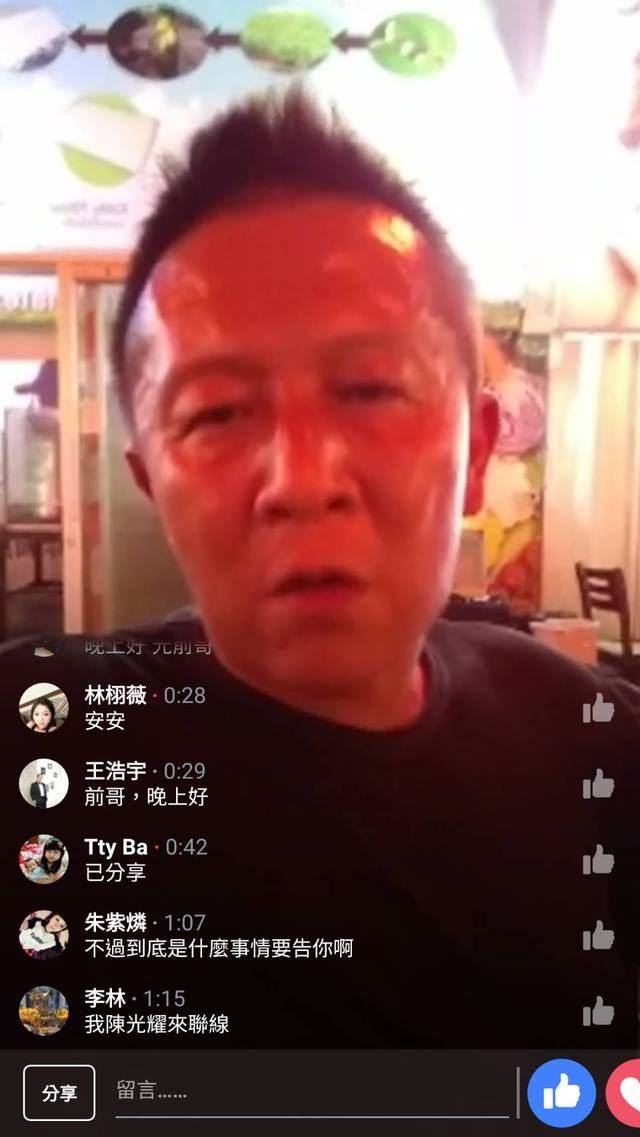Screen dimensions: 640x1137
Task: View 朱紫燐's profile avatar
Action: tap(44, 936)
